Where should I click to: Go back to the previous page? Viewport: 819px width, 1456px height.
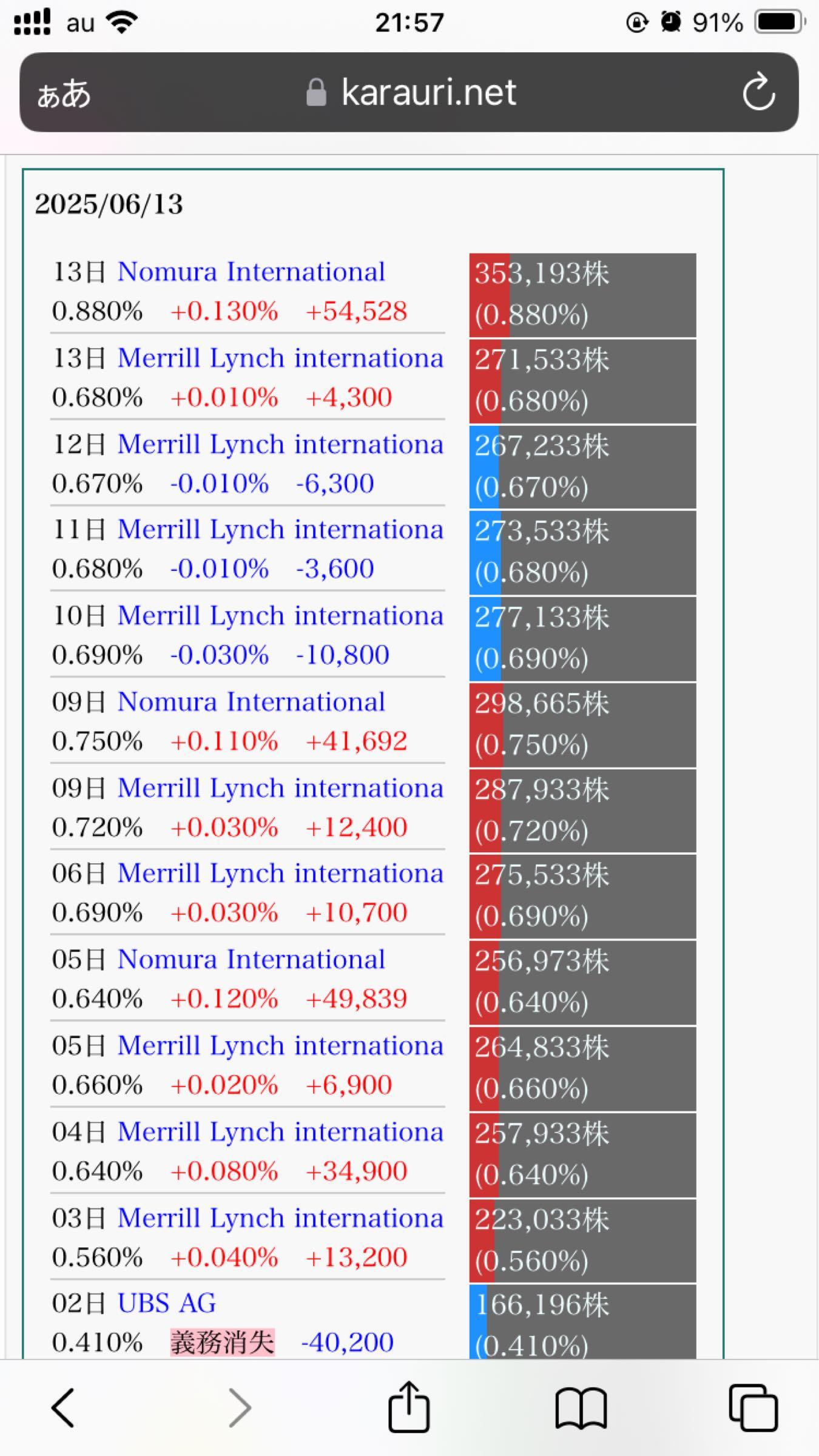(x=63, y=1407)
